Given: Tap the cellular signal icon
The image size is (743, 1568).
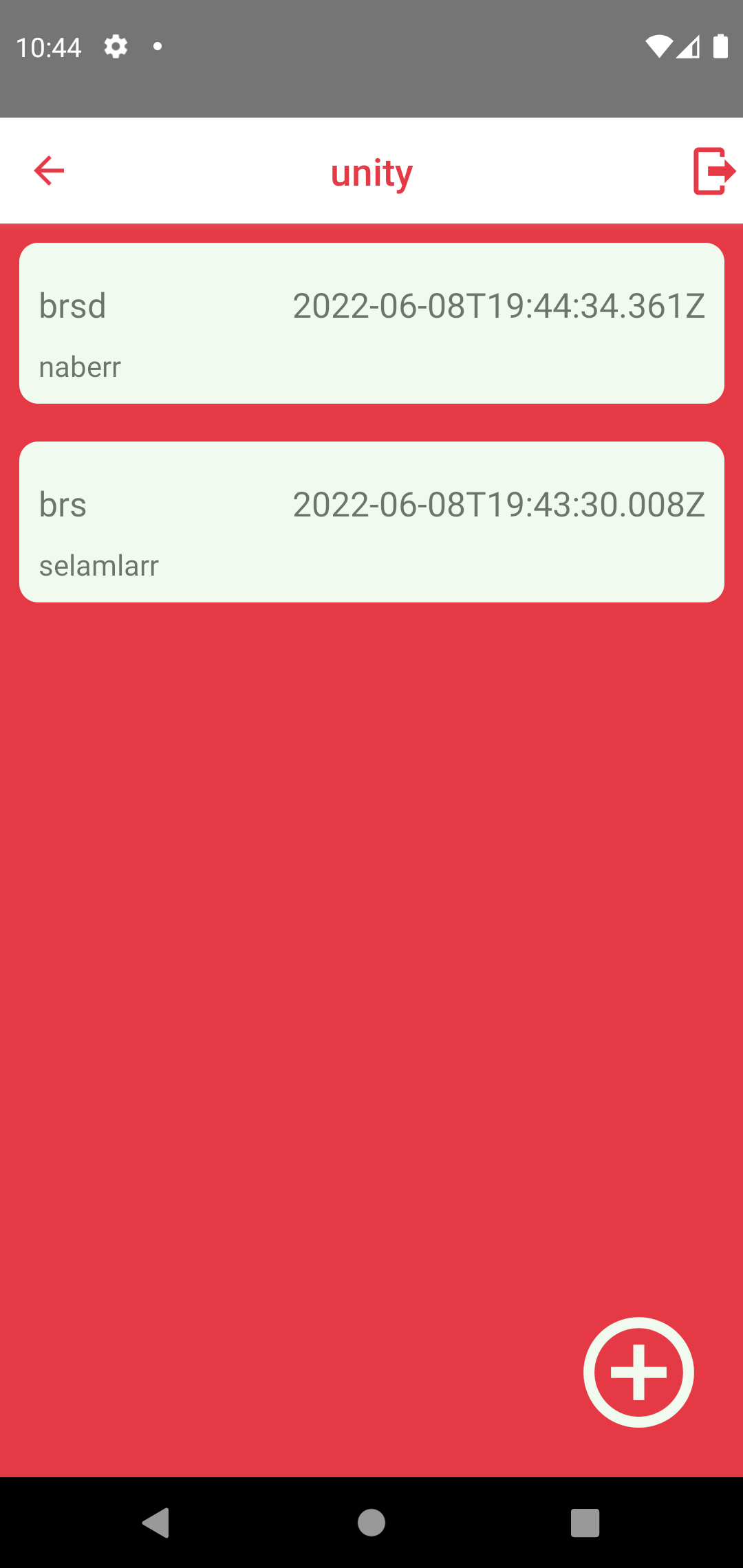Looking at the screenshot, I should 690,46.
